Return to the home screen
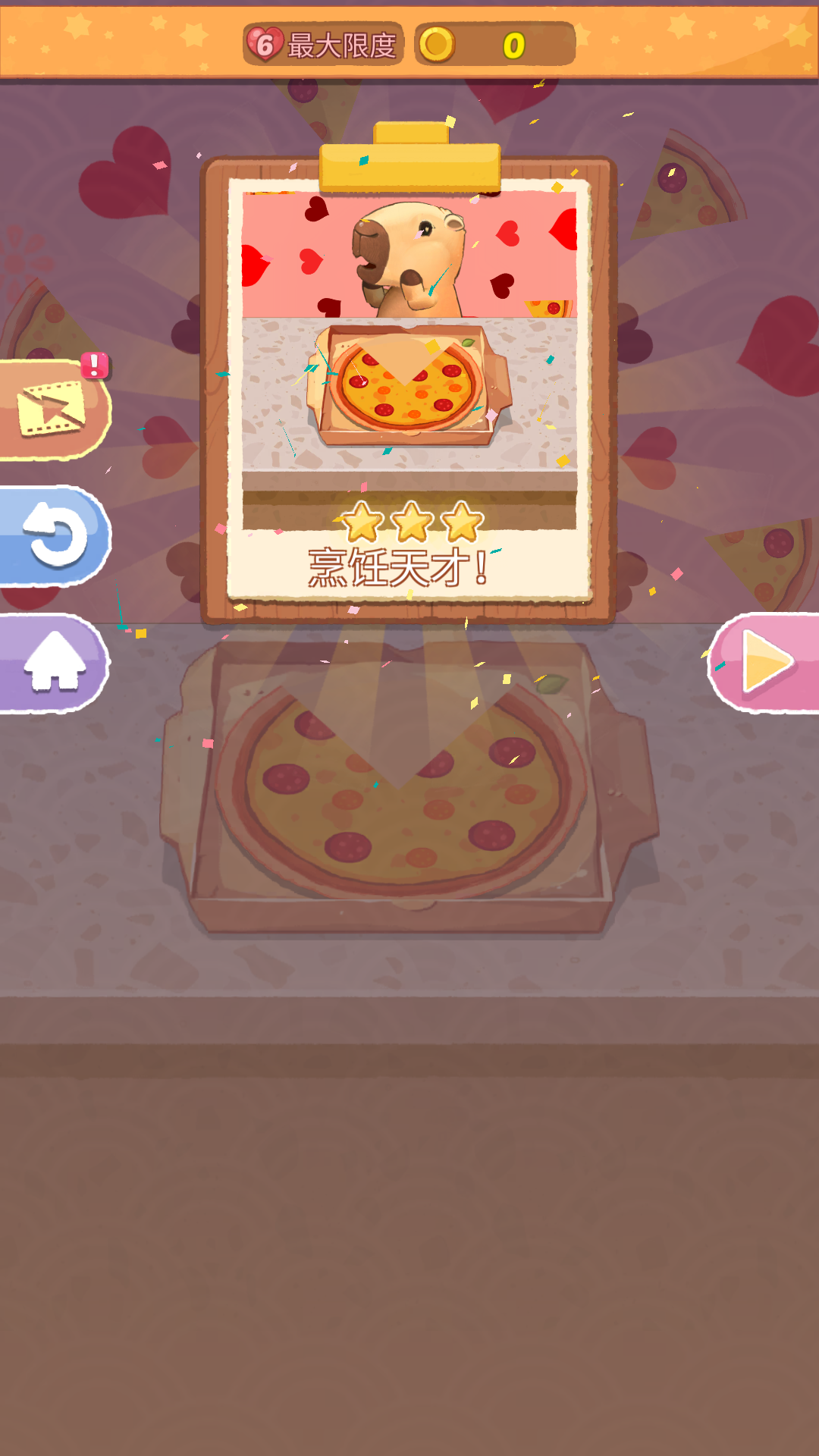 [53, 664]
